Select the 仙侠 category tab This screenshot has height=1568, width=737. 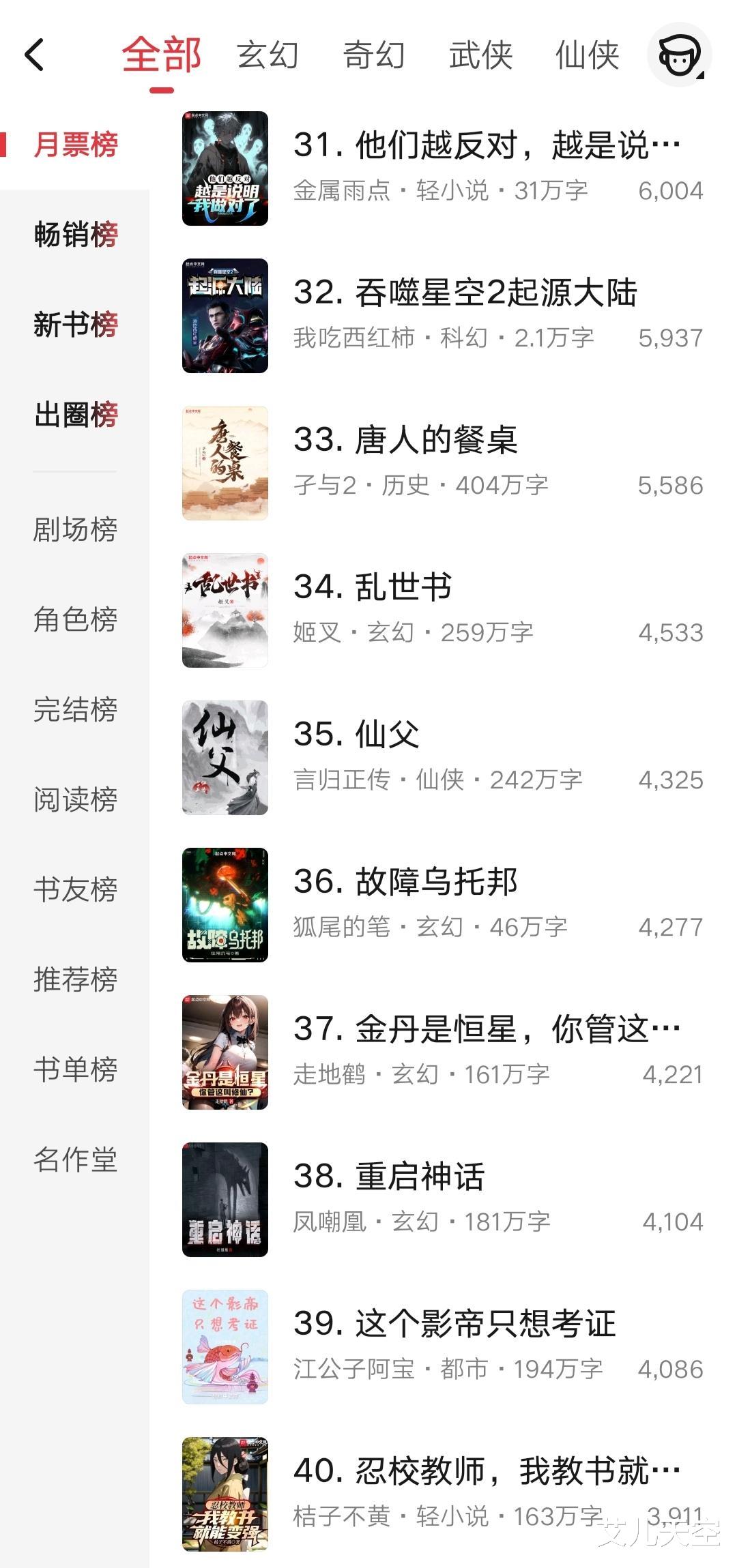pyautogui.click(x=587, y=55)
